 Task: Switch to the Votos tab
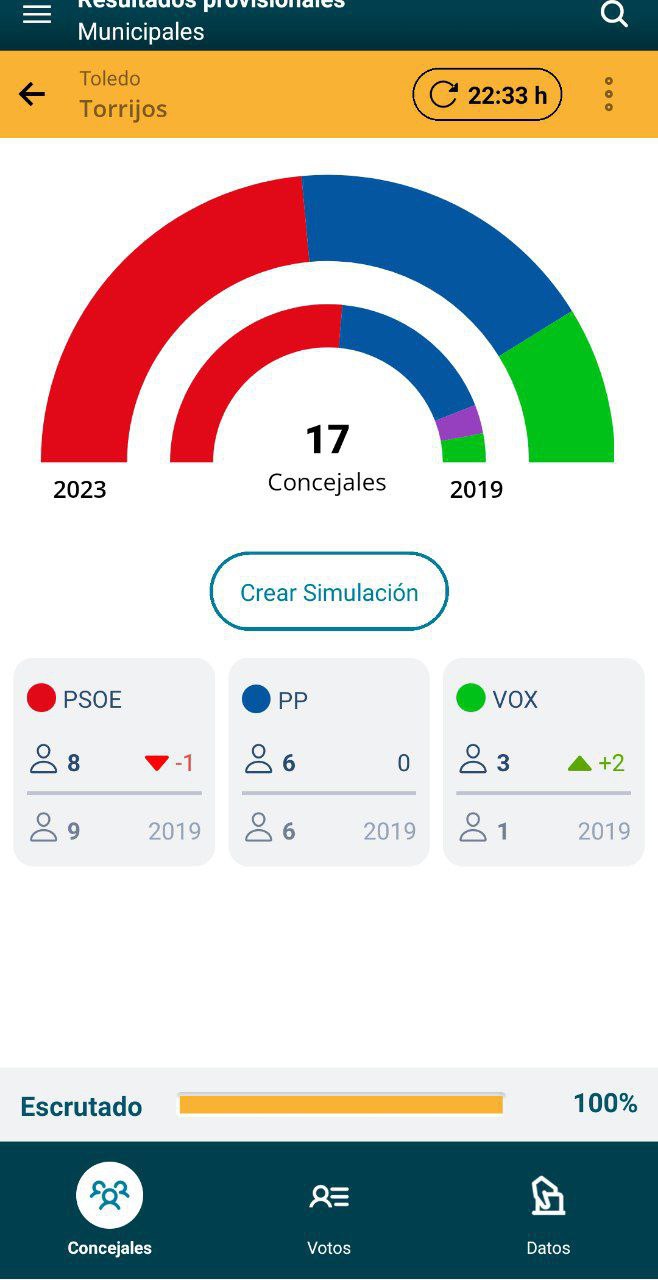click(x=329, y=1210)
